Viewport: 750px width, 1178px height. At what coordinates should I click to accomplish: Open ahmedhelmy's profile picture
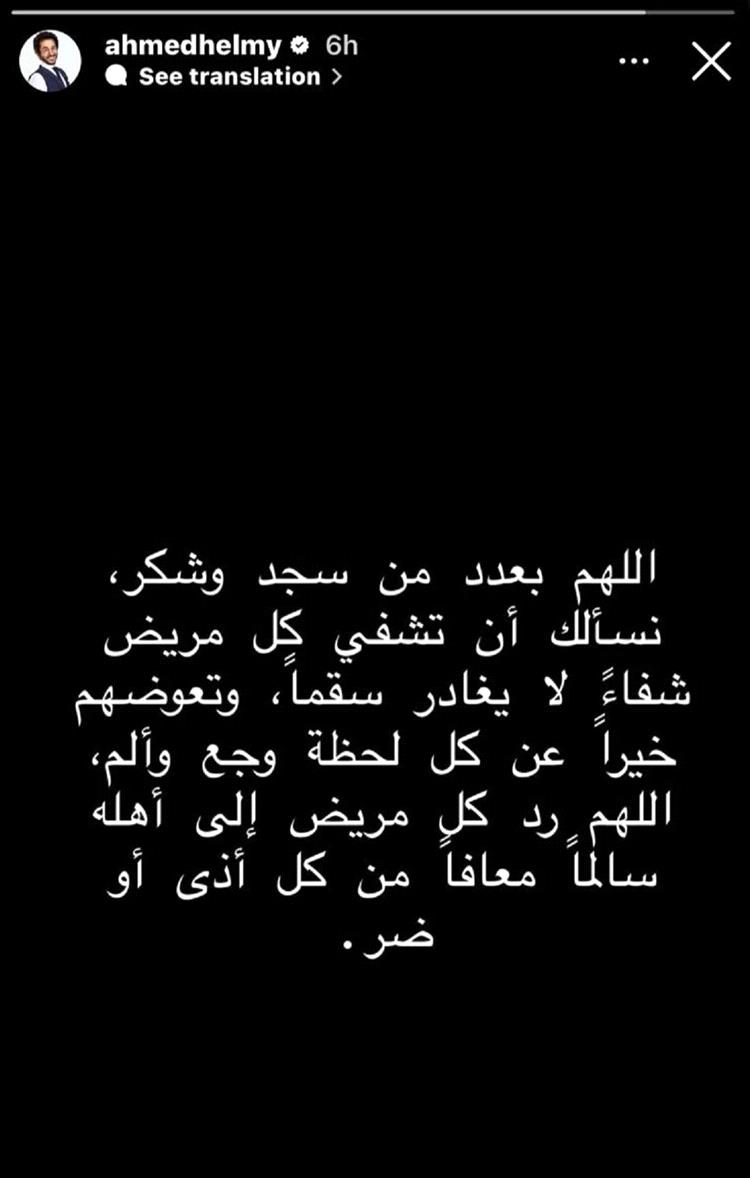[x=49, y=62]
